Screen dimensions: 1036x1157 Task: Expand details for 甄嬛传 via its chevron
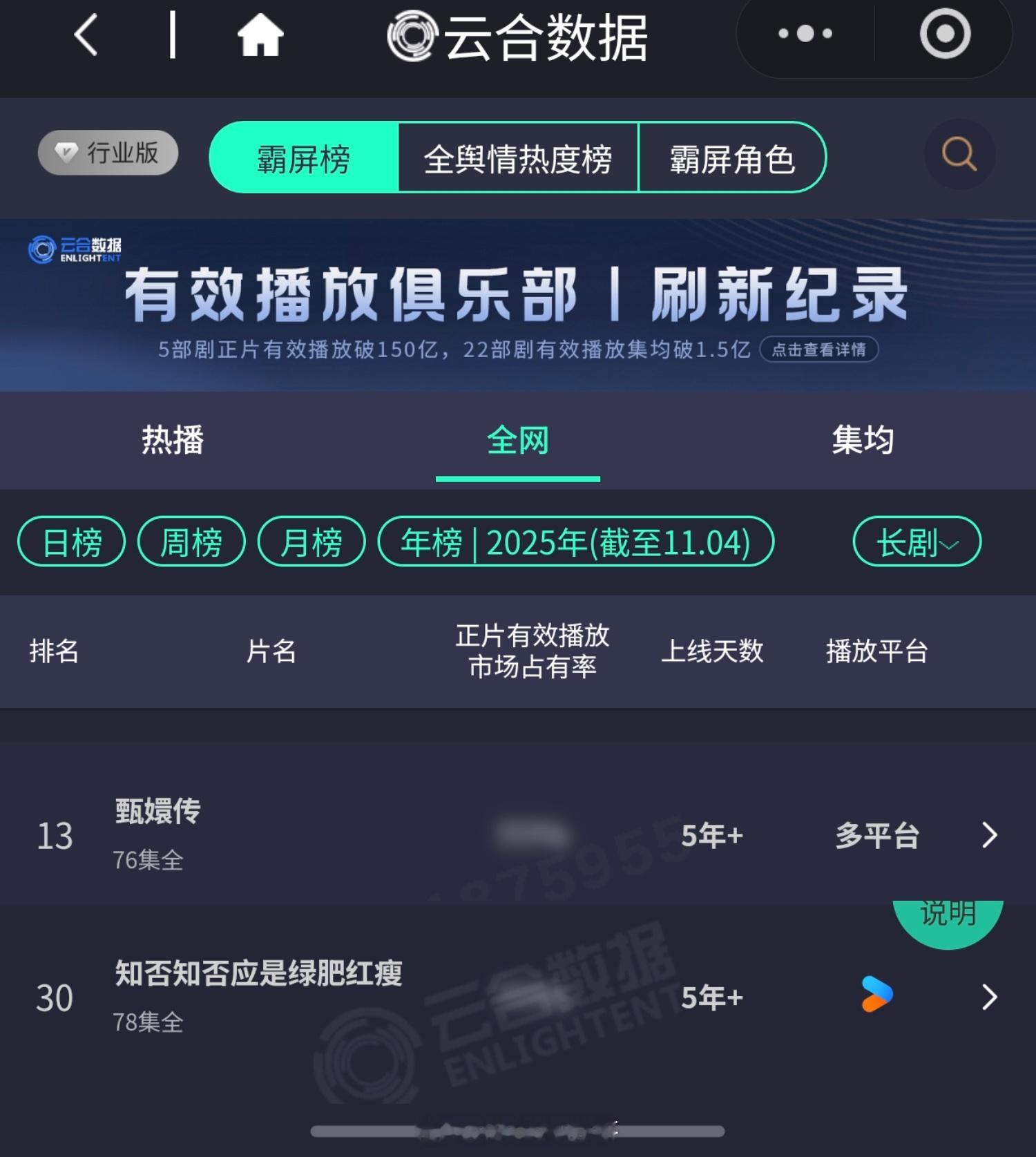click(x=989, y=835)
